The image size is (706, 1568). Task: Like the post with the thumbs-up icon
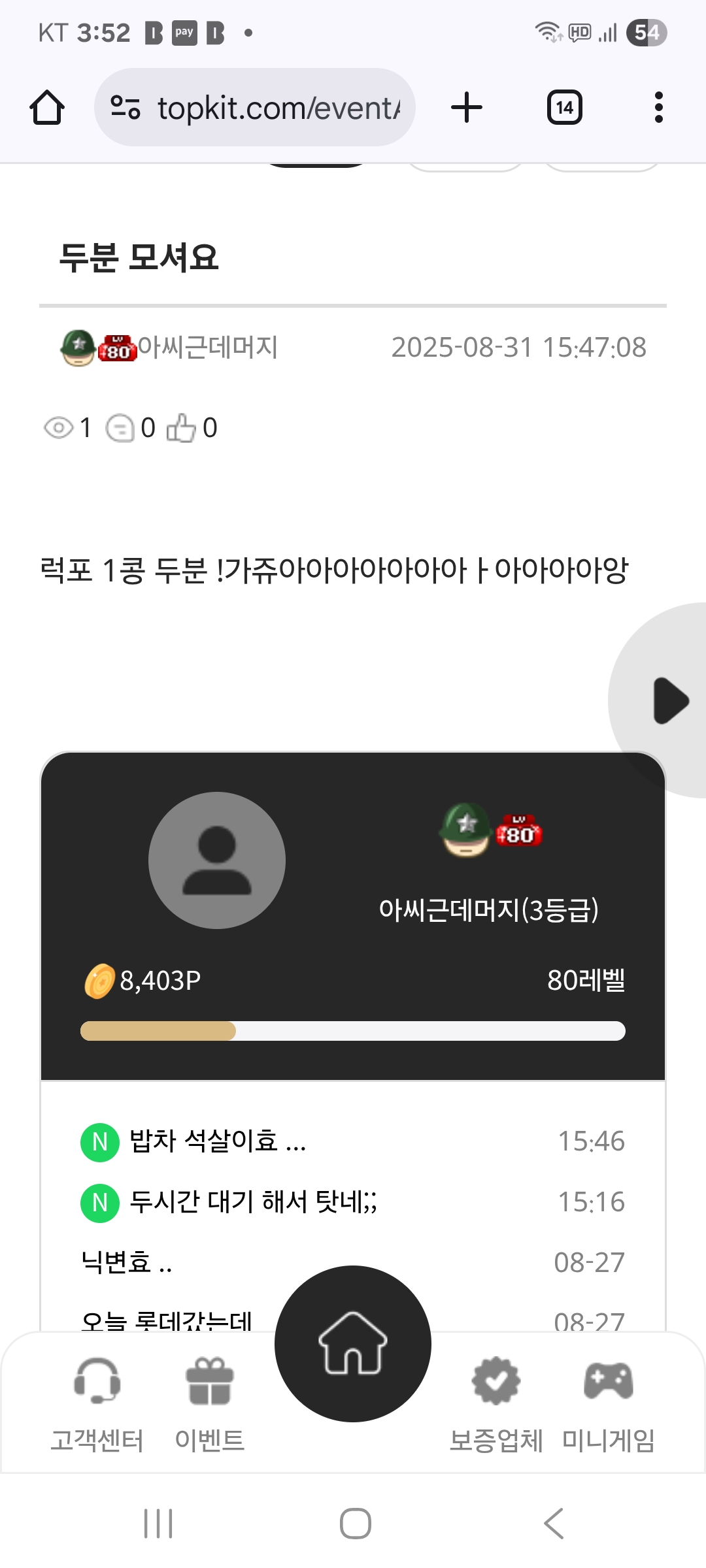(x=181, y=429)
